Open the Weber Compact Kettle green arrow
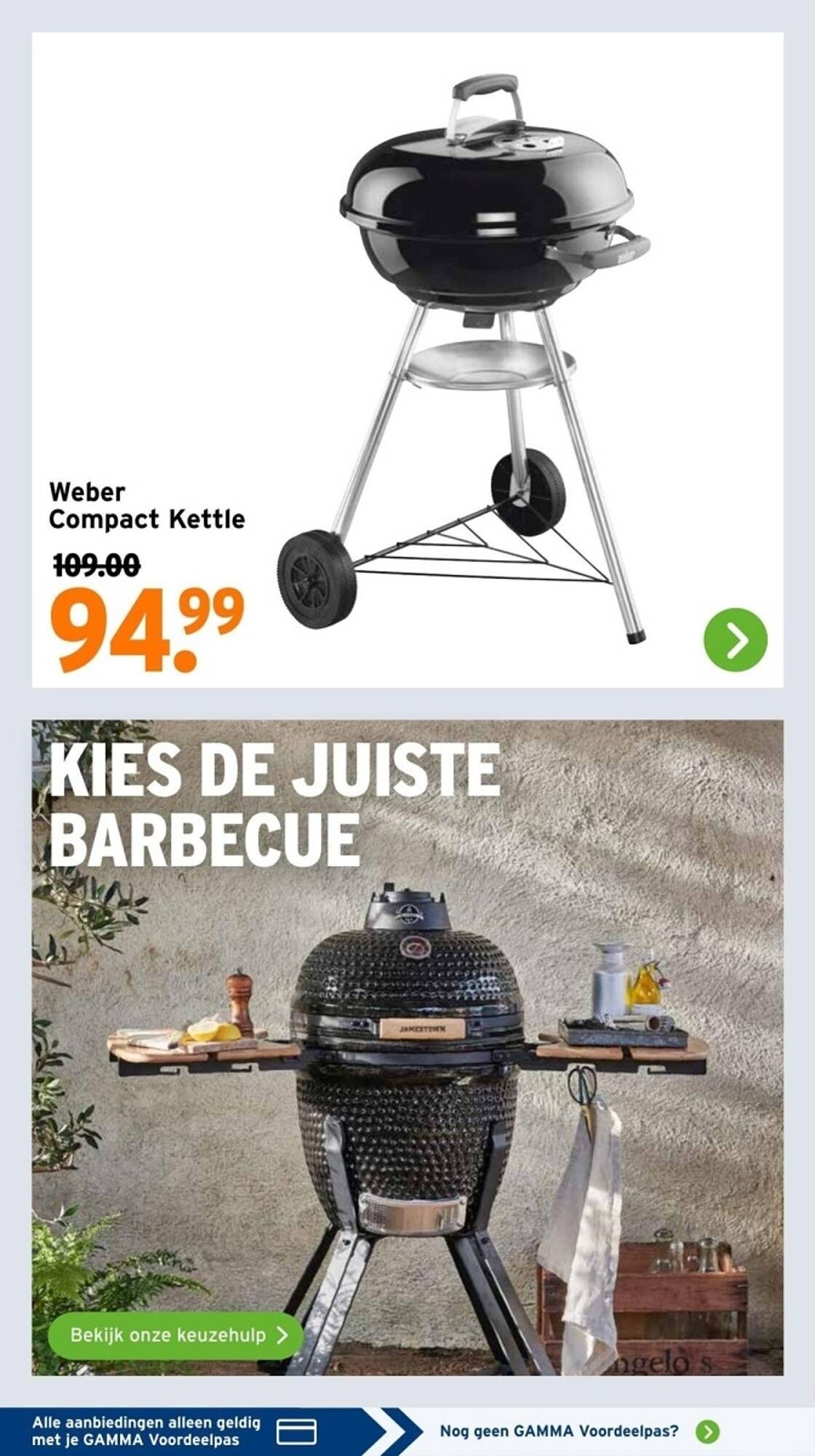Image resolution: width=815 pixels, height=1456 pixels. [x=735, y=639]
